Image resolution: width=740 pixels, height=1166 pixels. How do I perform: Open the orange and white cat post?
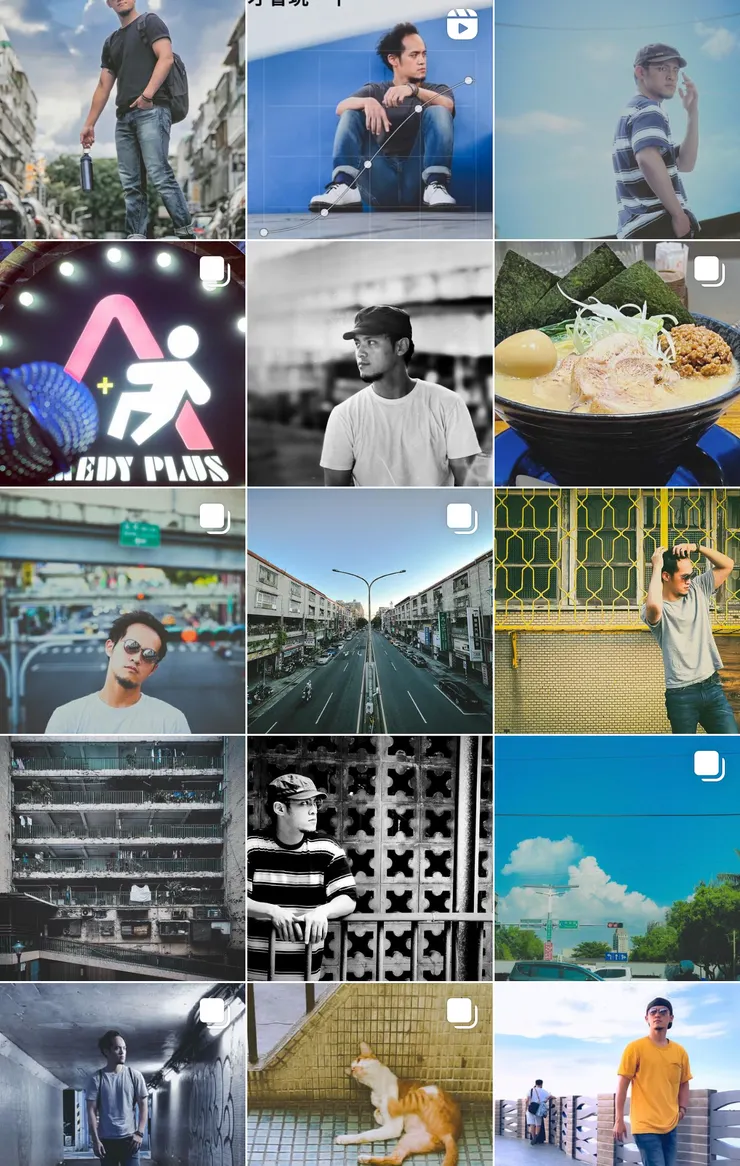(370, 1075)
